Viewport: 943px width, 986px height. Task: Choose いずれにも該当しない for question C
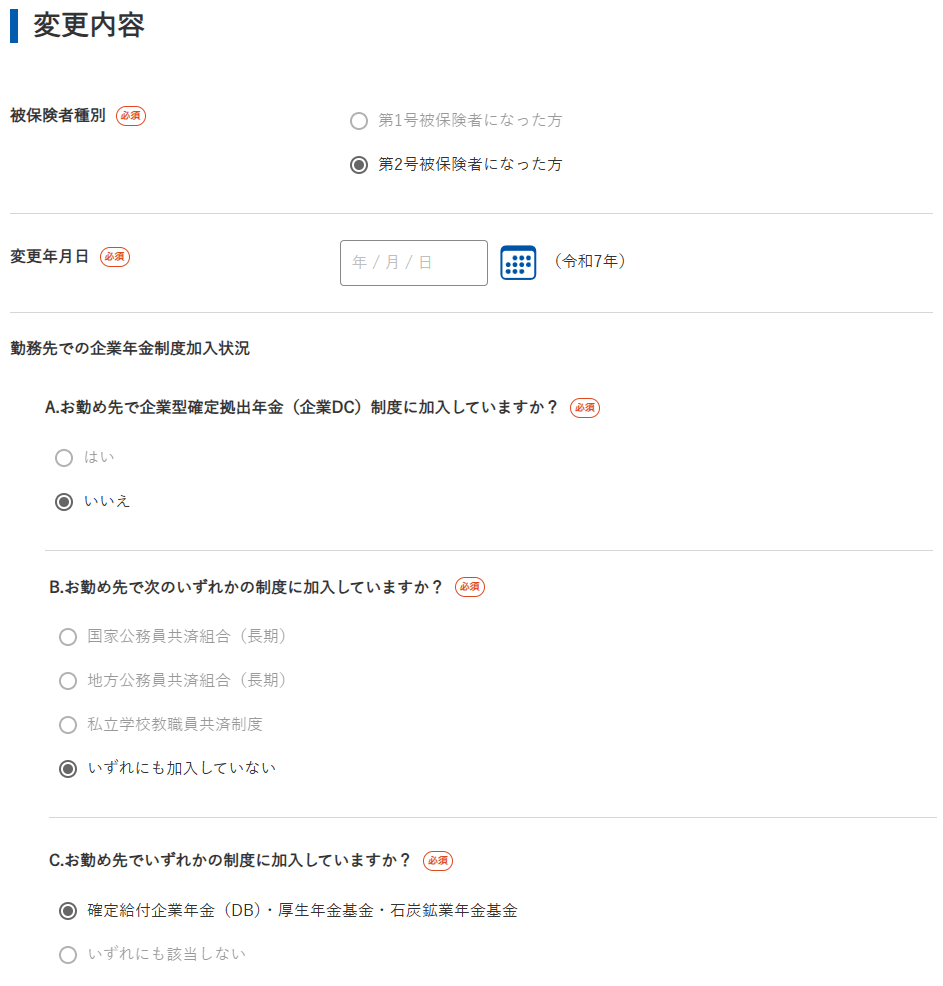(68, 955)
